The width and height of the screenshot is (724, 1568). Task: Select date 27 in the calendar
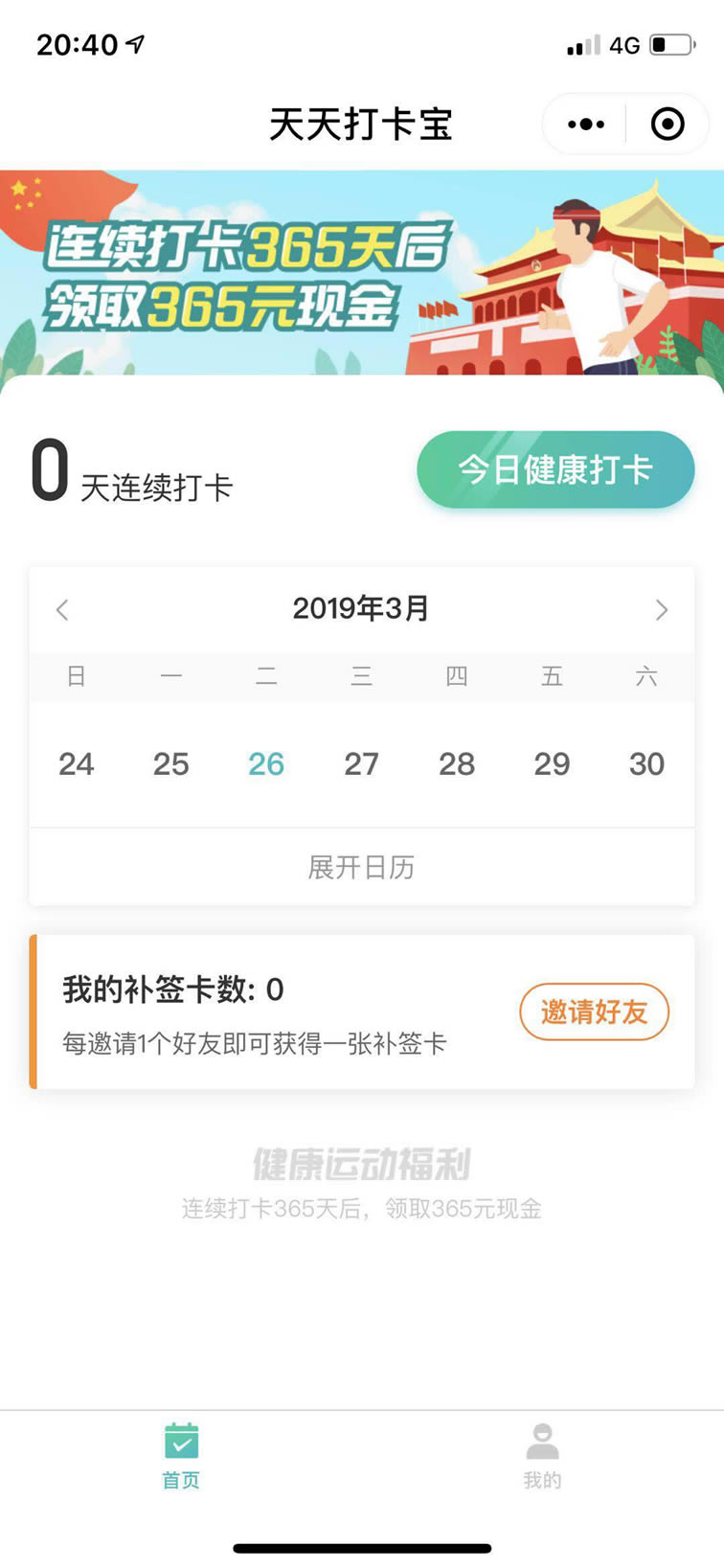pos(361,764)
